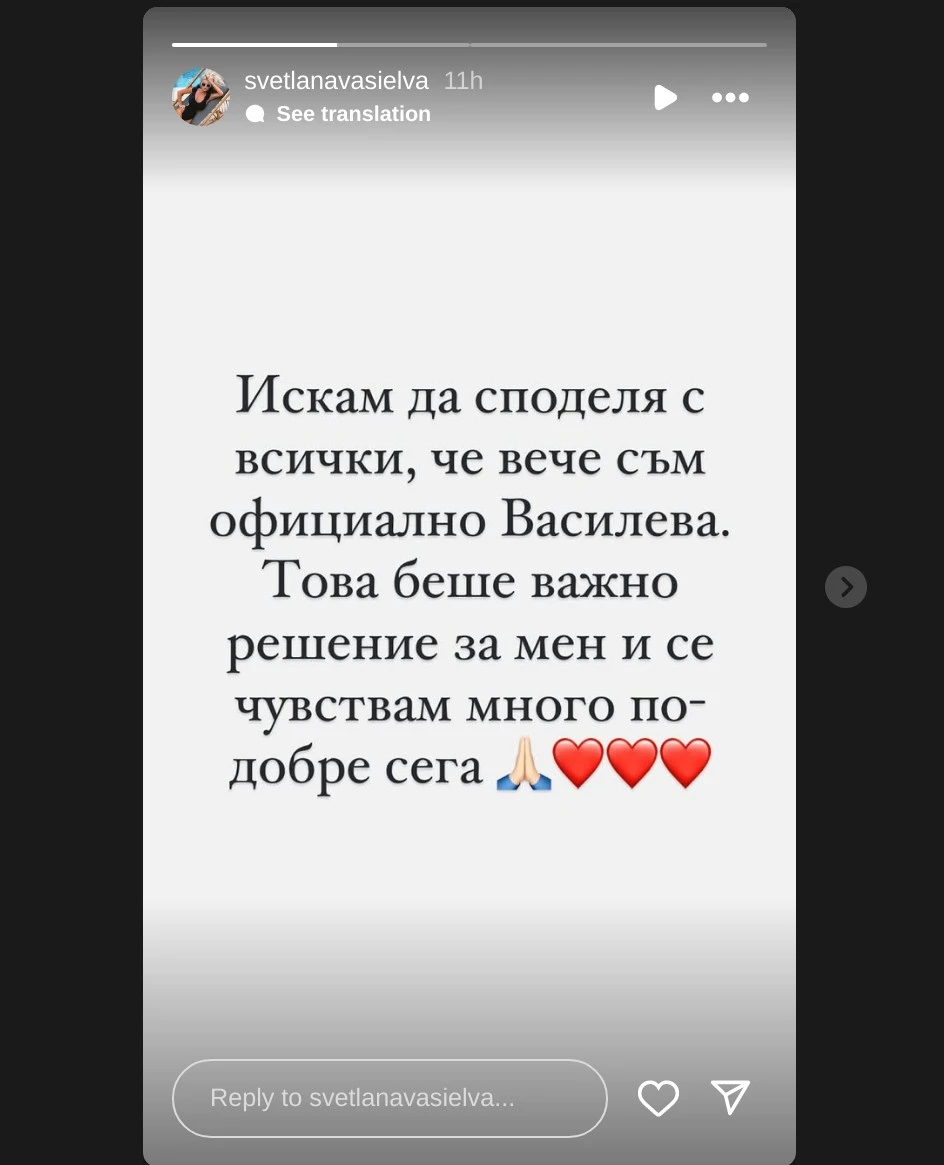Open svetlanavasielva's profile picture
Image resolution: width=944 pixels, height=1165 pixels.
(x=201, y=97)
